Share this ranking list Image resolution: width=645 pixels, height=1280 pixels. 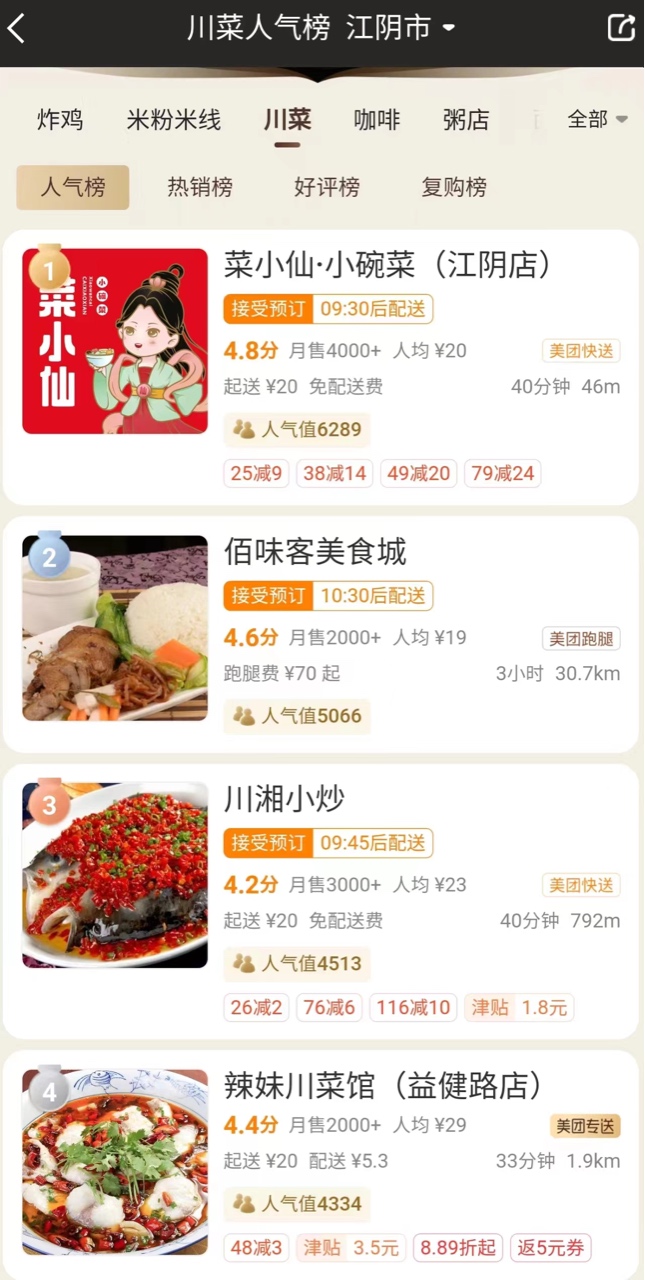tap(621, 28)
